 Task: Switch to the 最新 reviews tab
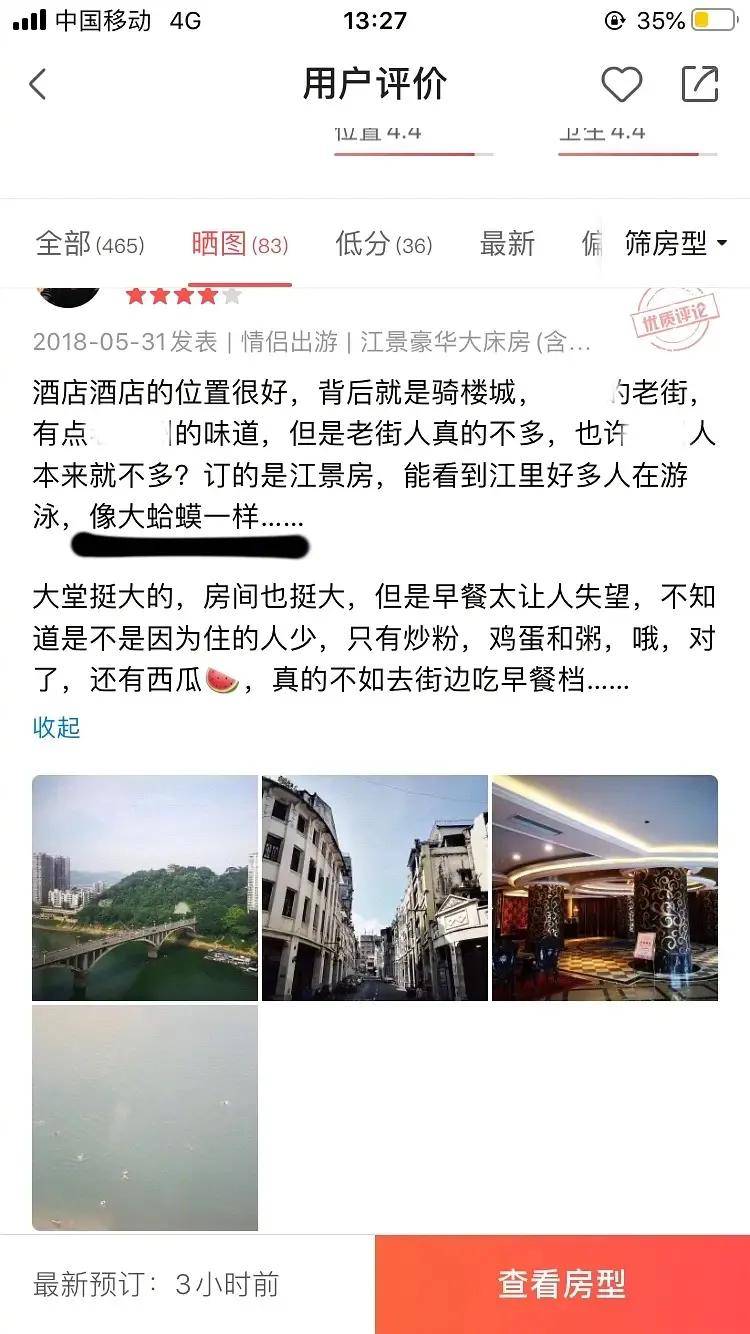507,244
